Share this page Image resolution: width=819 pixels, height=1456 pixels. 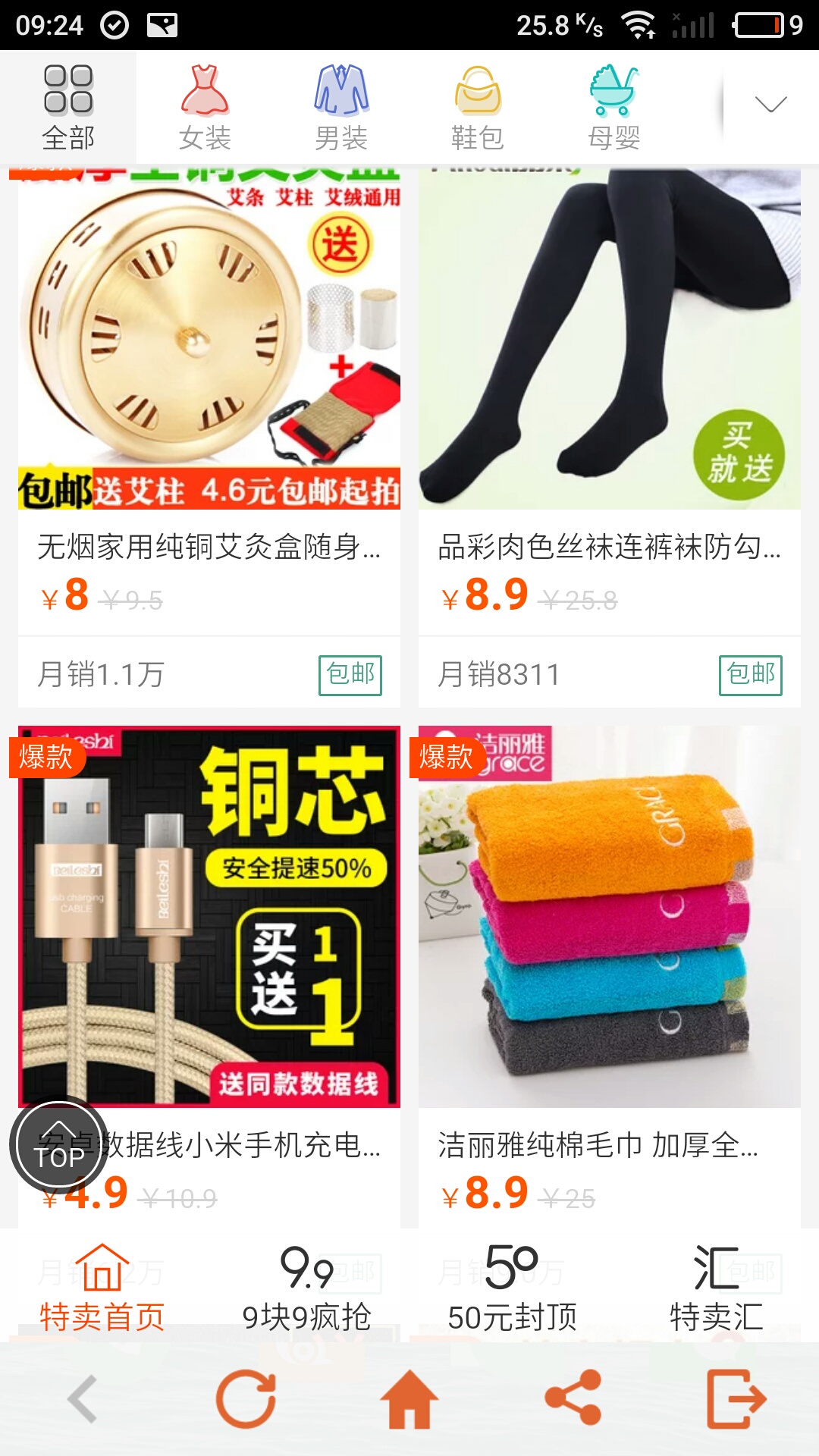[x=573, y=1399]
